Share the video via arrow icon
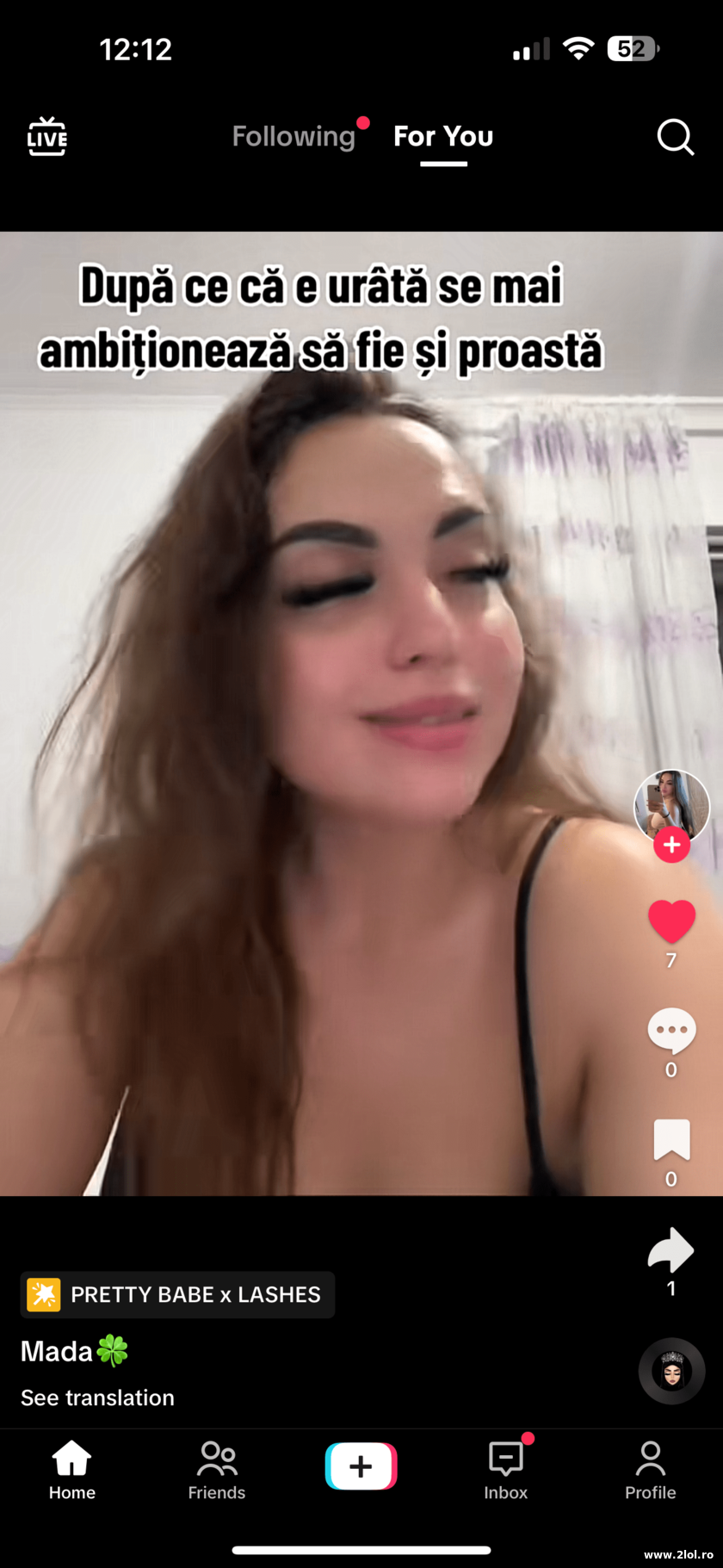This screenshot has width=723, height=1568. coord(670,1250)
